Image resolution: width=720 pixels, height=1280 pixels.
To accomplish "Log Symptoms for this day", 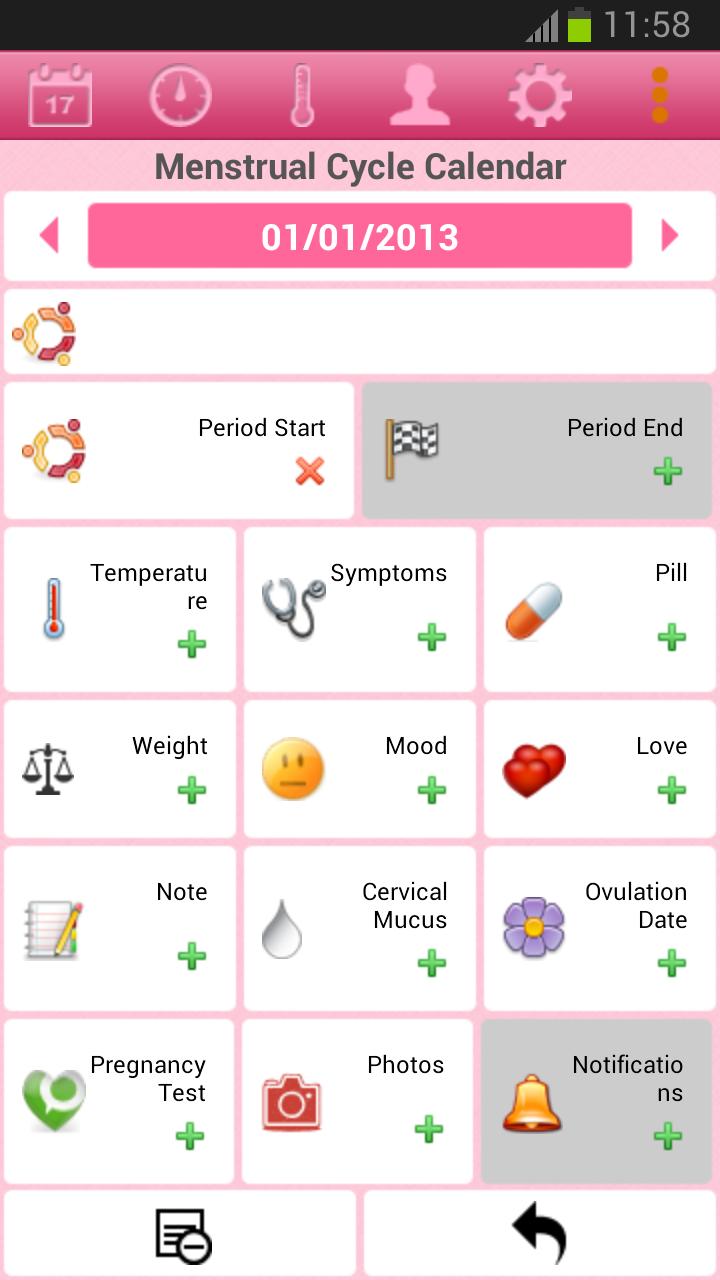I will click(x=431, y=636).
